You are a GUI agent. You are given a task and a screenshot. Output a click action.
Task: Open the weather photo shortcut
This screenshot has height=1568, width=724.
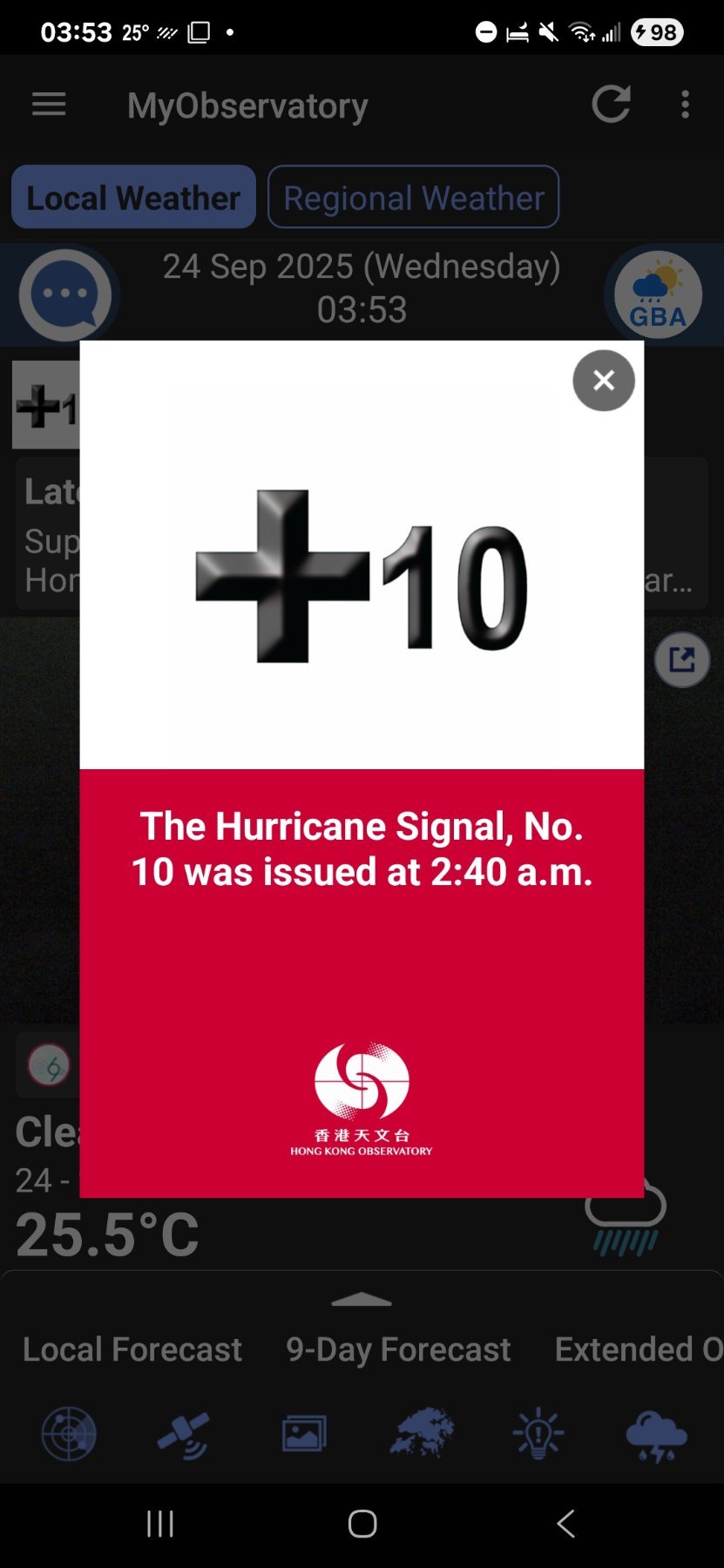pos(304,1434)
